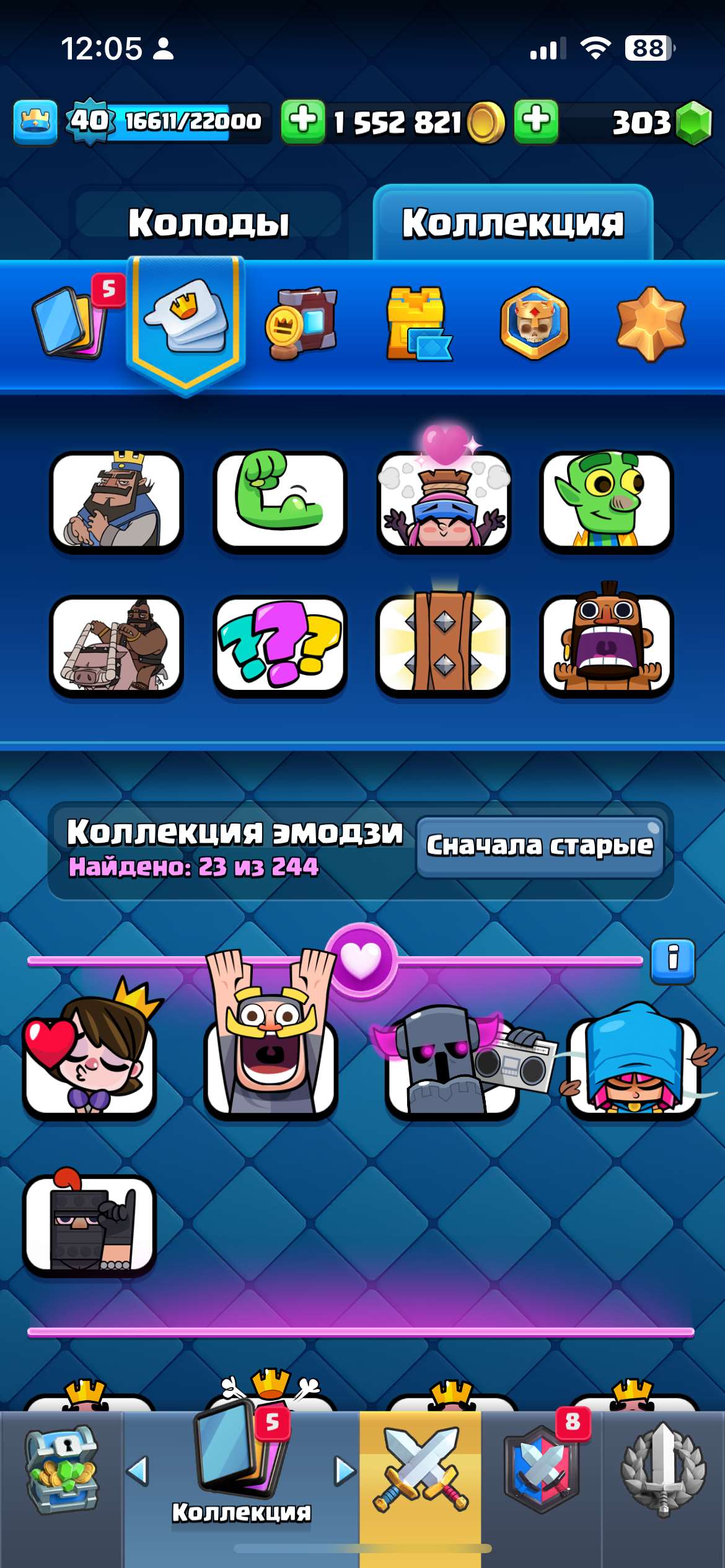Select the colorful question marks emote
Viewport: 725px width, 1568px height.
click(x=279, y=645)
